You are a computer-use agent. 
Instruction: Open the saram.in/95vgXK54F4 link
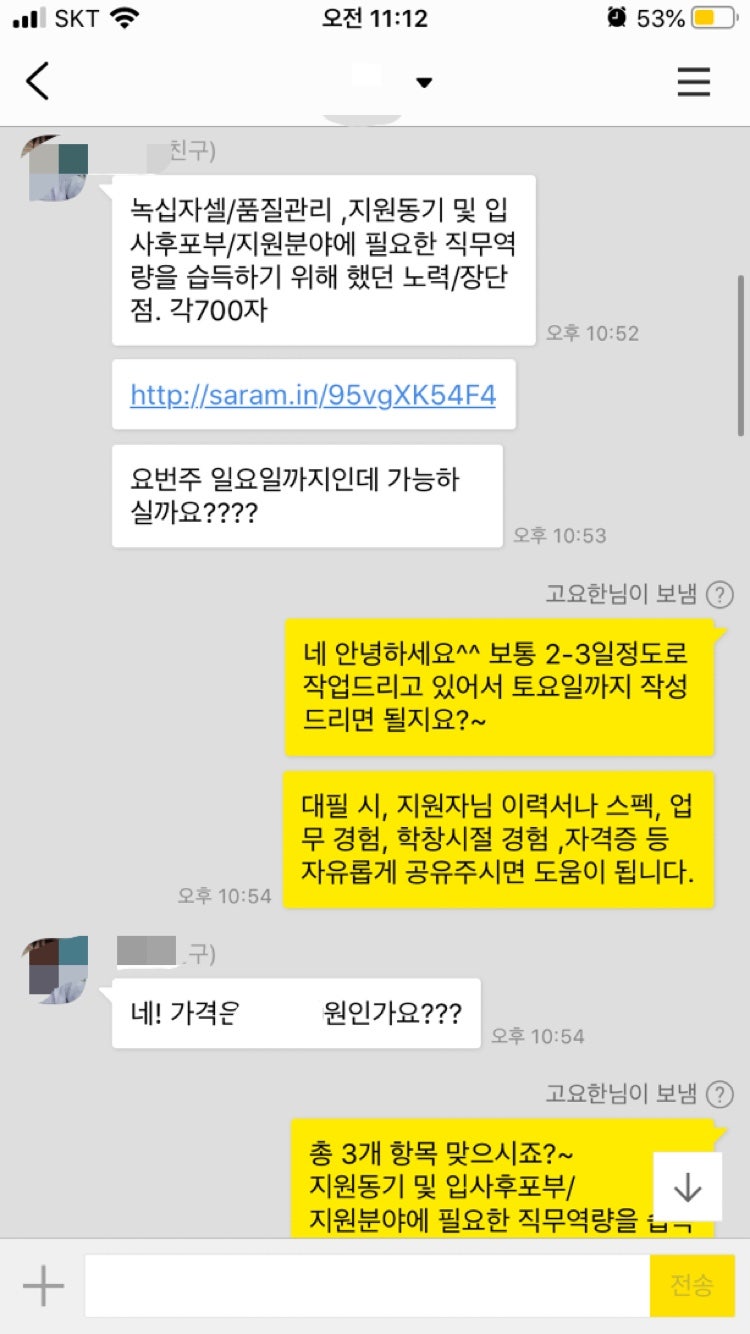313,395
